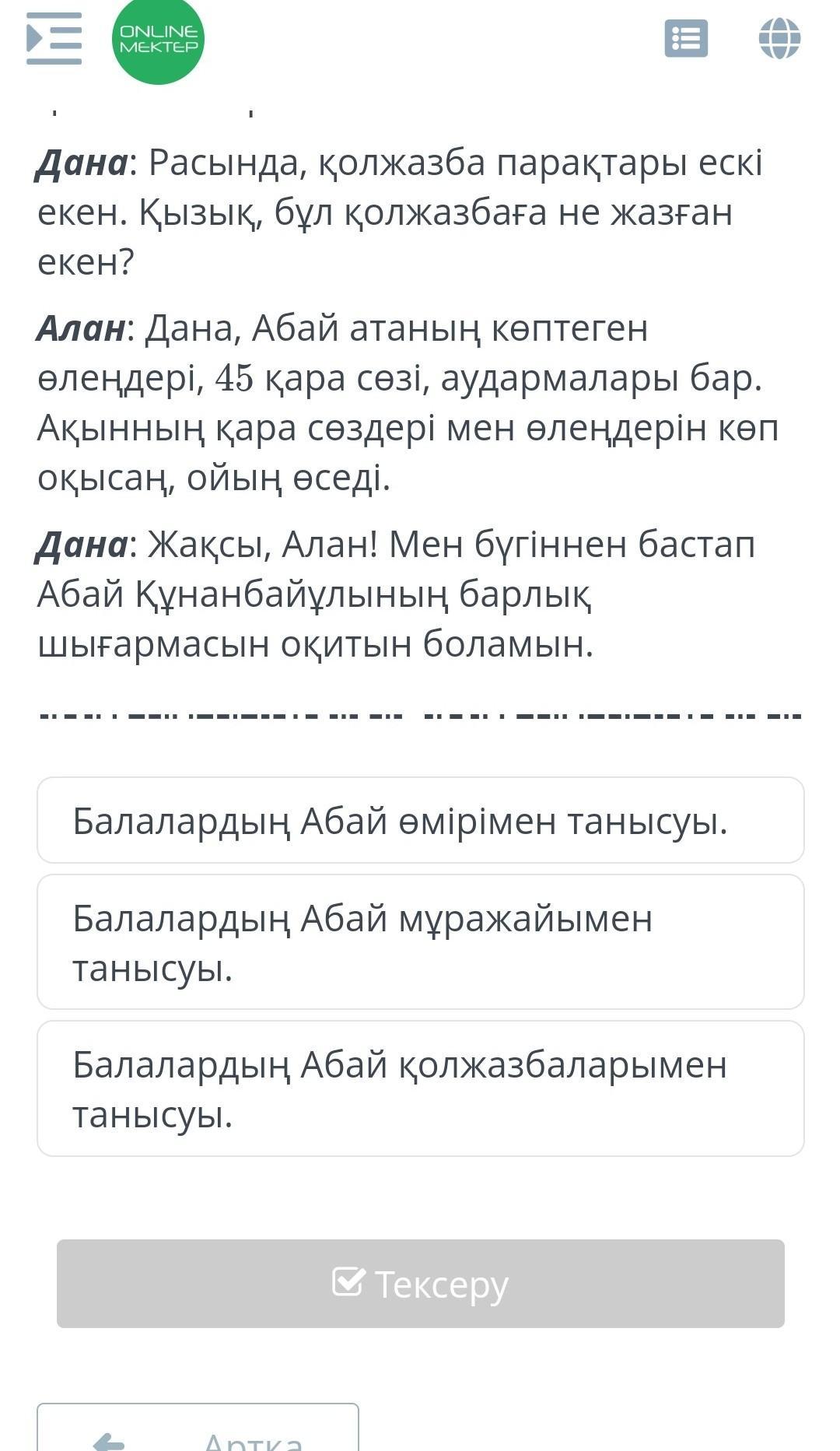This screenshot has height=1451, width=840.
Task: Choose answer 'Балалардың Абай мұражайымен танысуы'
Action: point(420,941)
